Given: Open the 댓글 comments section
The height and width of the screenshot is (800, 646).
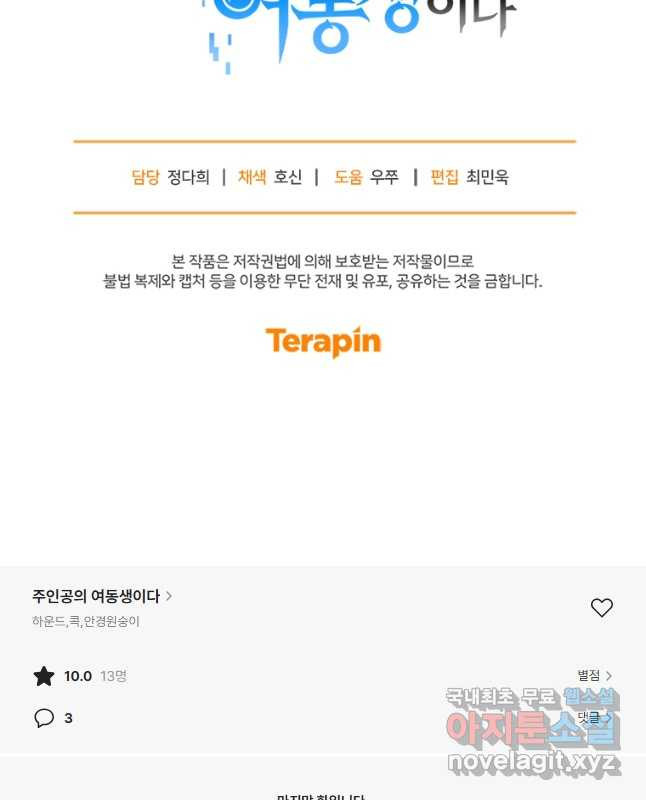Looking at the screenshot, I should (x=594, y=717).
